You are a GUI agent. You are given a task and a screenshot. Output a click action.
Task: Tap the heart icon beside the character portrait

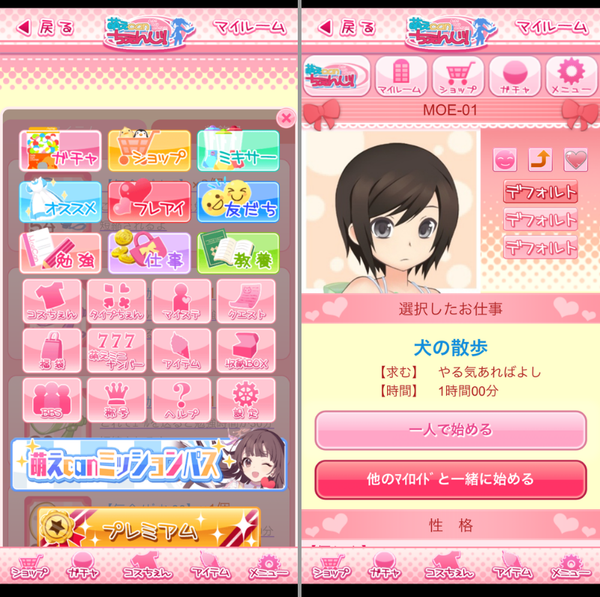[x=576, y=160]
